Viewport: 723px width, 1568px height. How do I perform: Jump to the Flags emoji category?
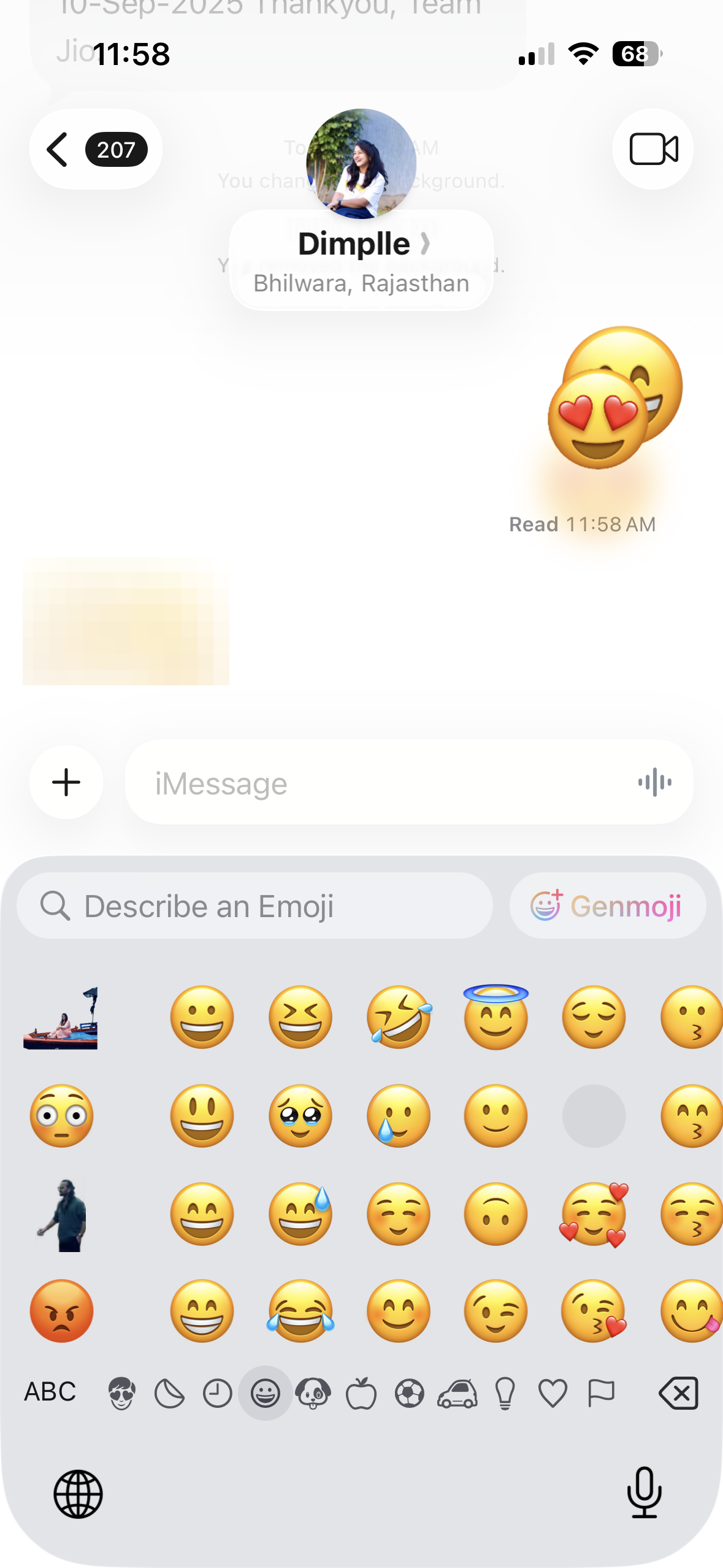(601, 1393)
